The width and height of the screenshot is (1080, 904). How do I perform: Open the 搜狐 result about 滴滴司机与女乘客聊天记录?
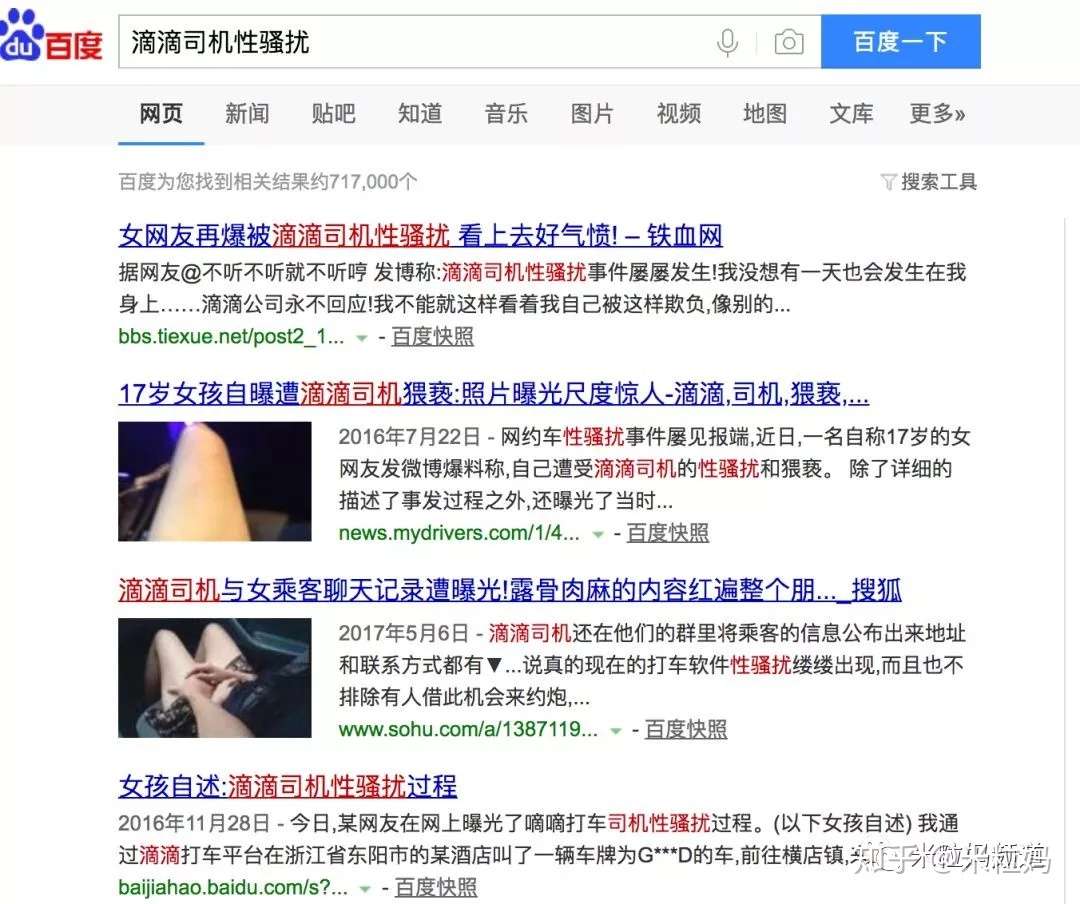pos(510,590)
